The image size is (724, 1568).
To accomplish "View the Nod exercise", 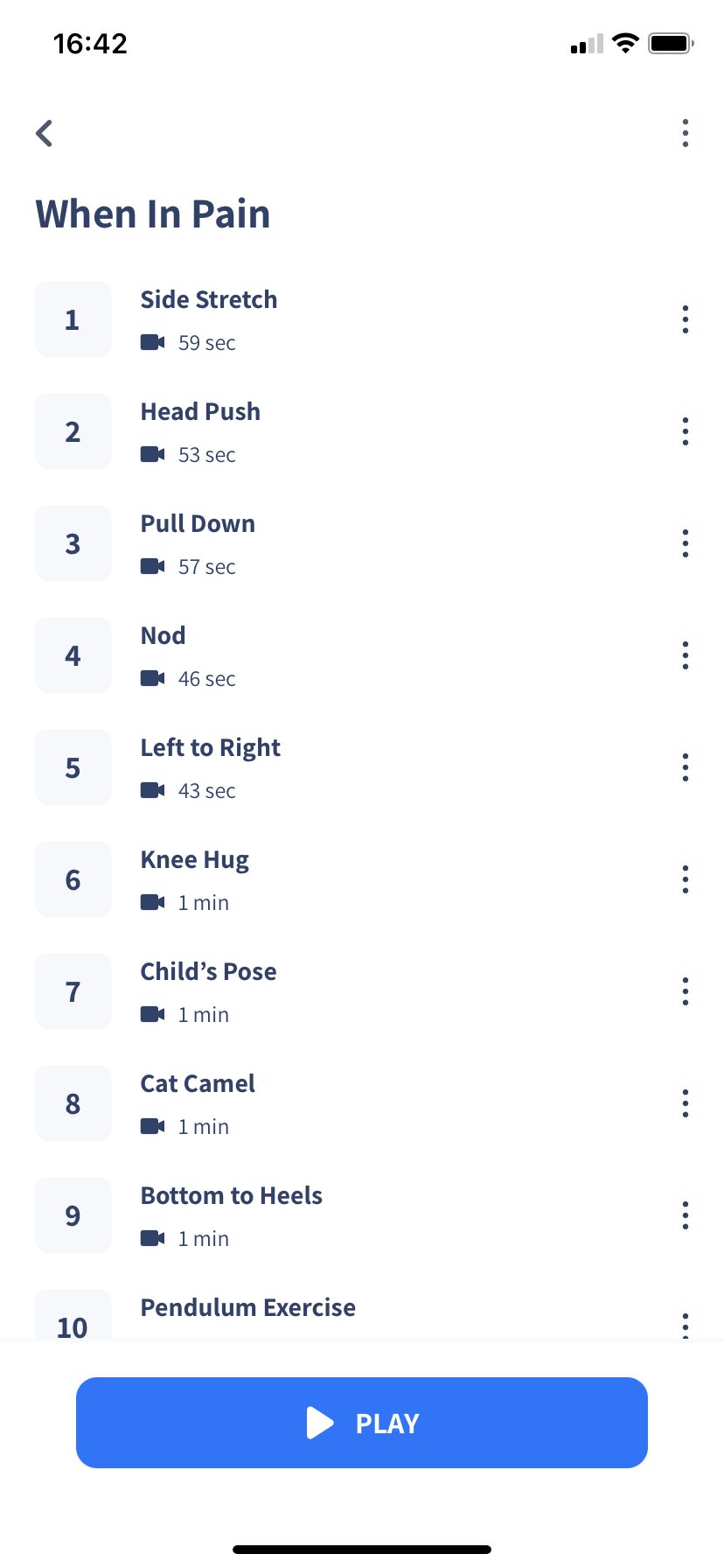I will pos(362,655).
